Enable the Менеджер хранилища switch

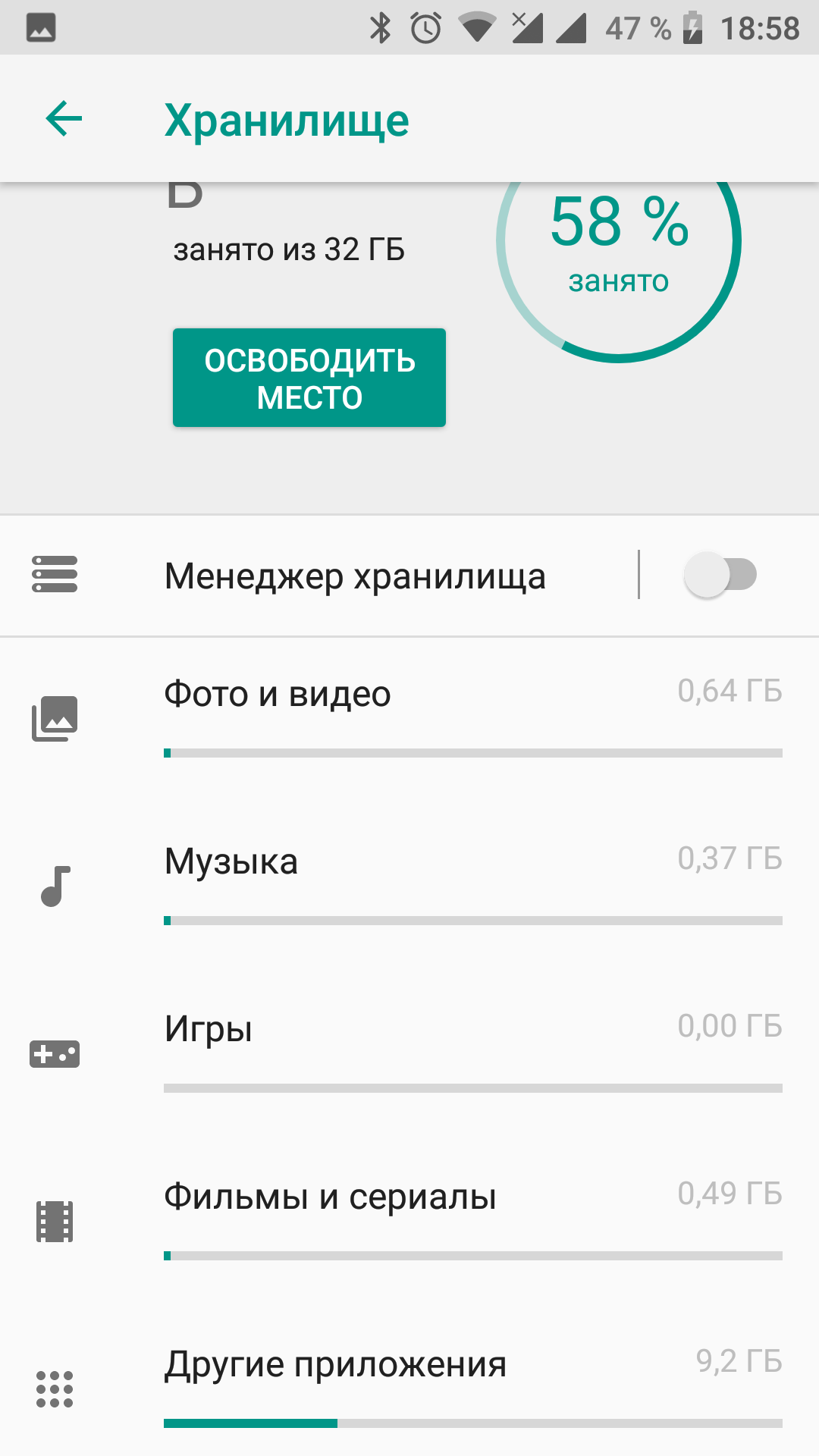point(720,575)
